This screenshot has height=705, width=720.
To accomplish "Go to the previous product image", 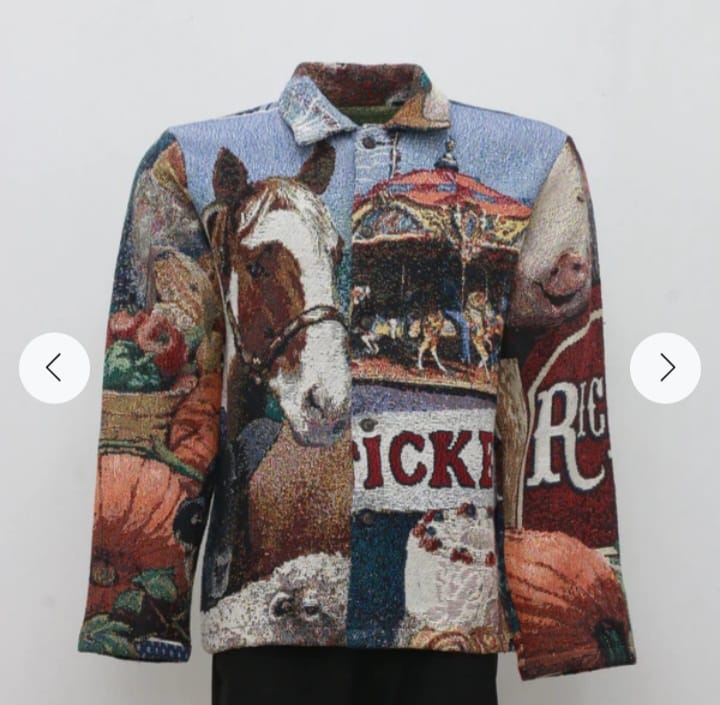I will coord(54,368).
